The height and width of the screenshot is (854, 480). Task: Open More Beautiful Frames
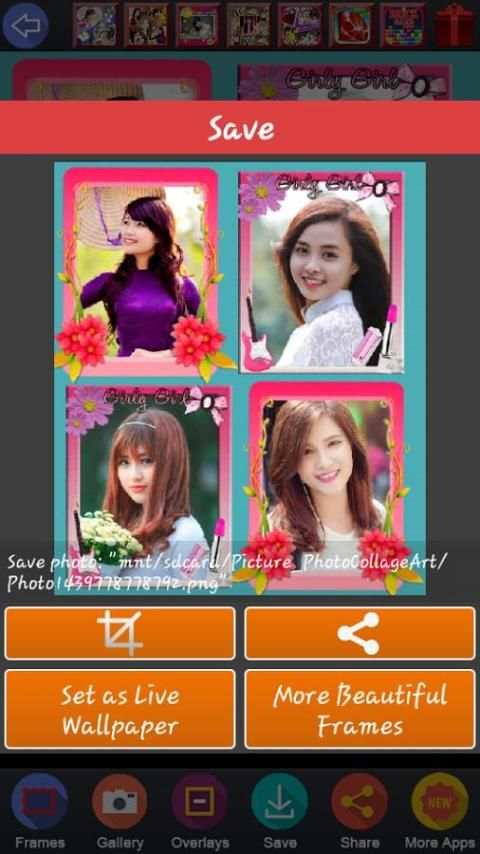pos(360,709)
